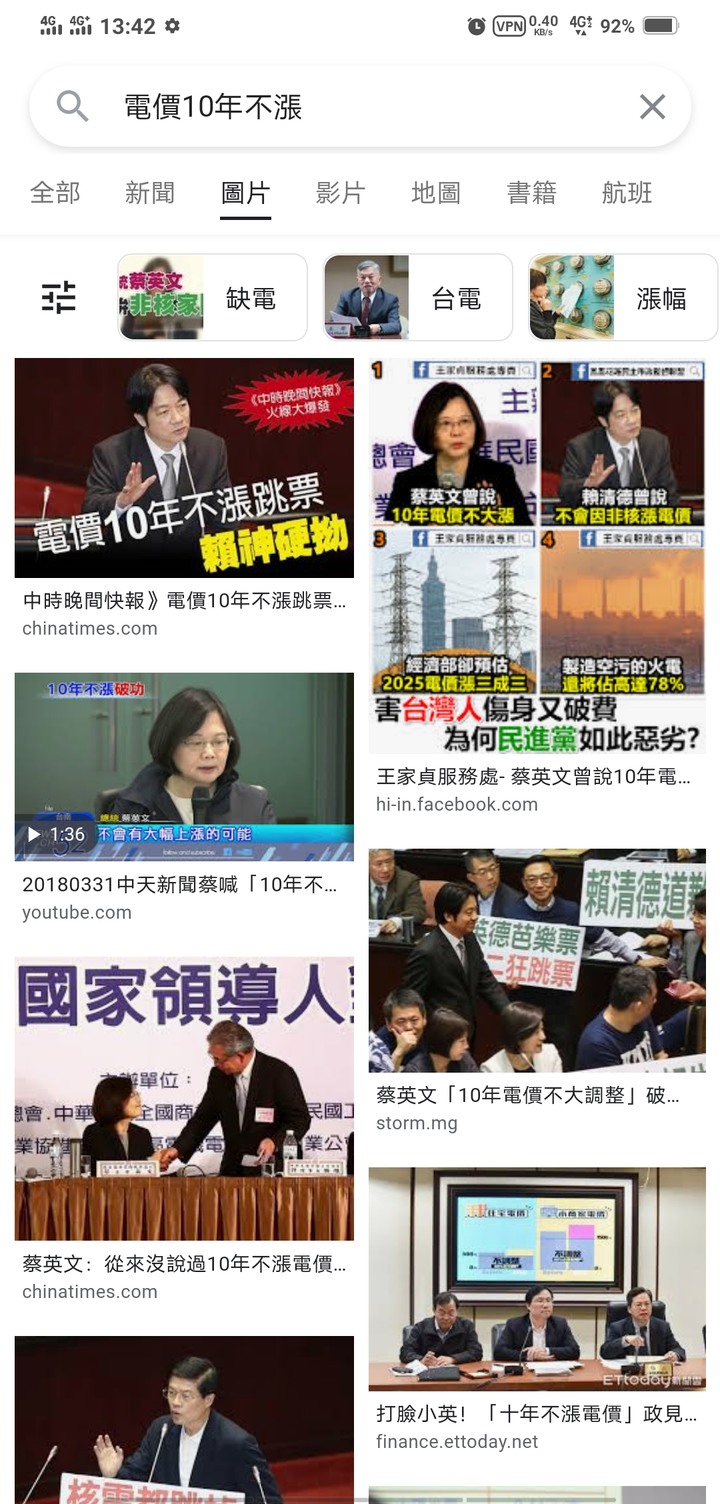This screenshot has width=720, height=1504.
Task: Open the 書籍 tab
Action: [531, 193]
